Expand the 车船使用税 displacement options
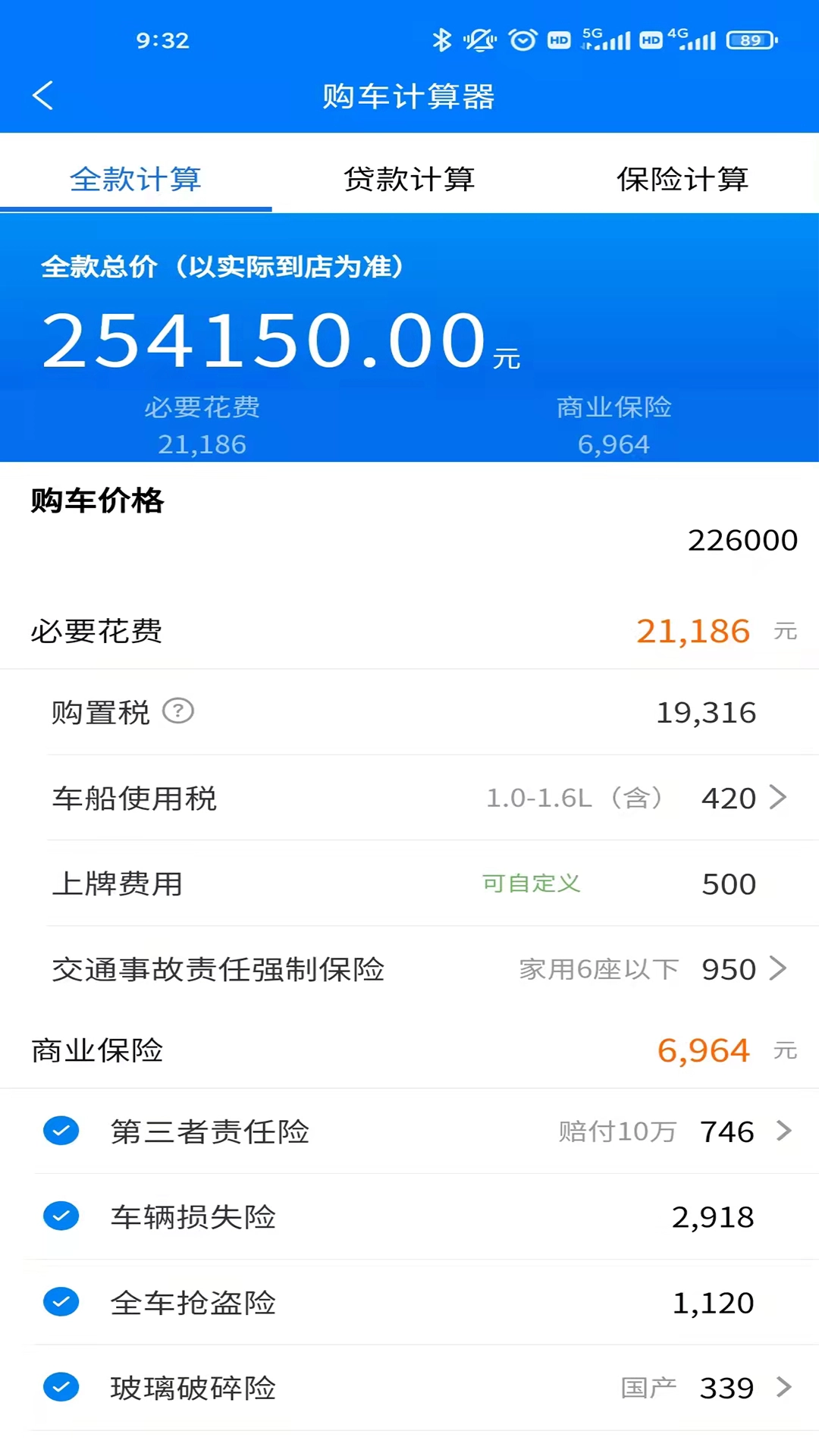 tap(778, 798)
